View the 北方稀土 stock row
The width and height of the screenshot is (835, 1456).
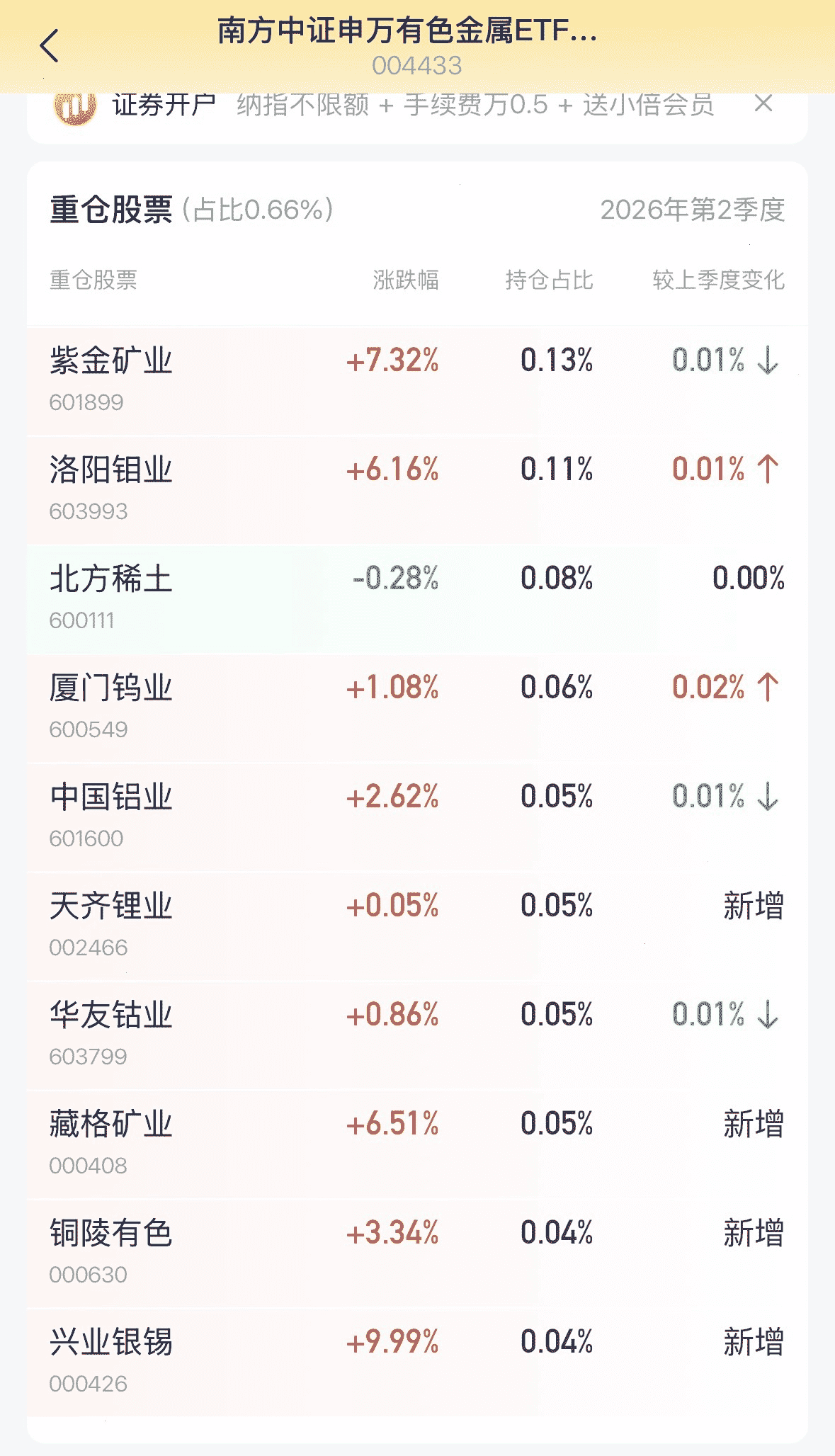pyautogui.click(x=417, y=599)
